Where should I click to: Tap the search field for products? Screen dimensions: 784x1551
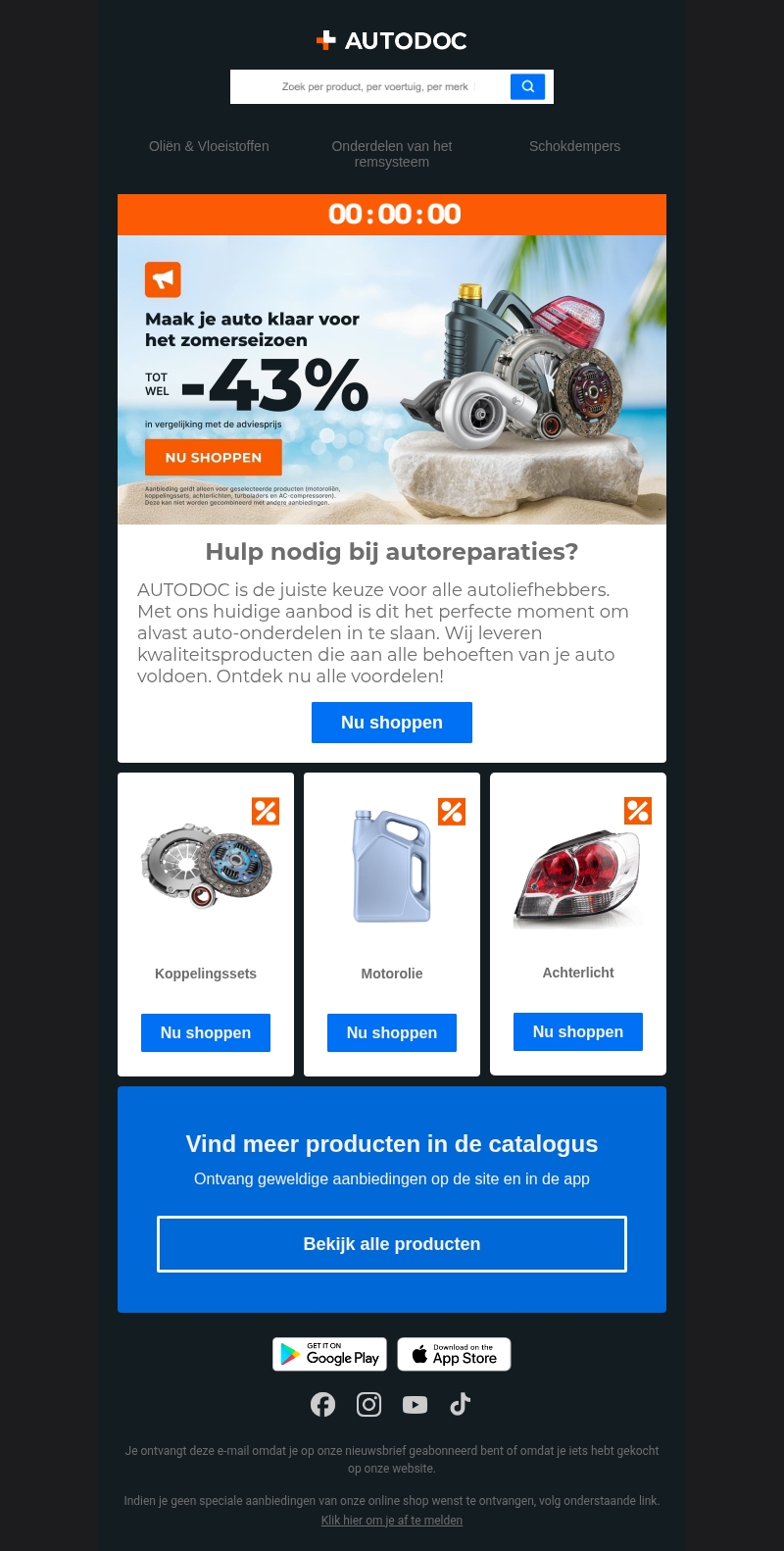tap(372, 86)
